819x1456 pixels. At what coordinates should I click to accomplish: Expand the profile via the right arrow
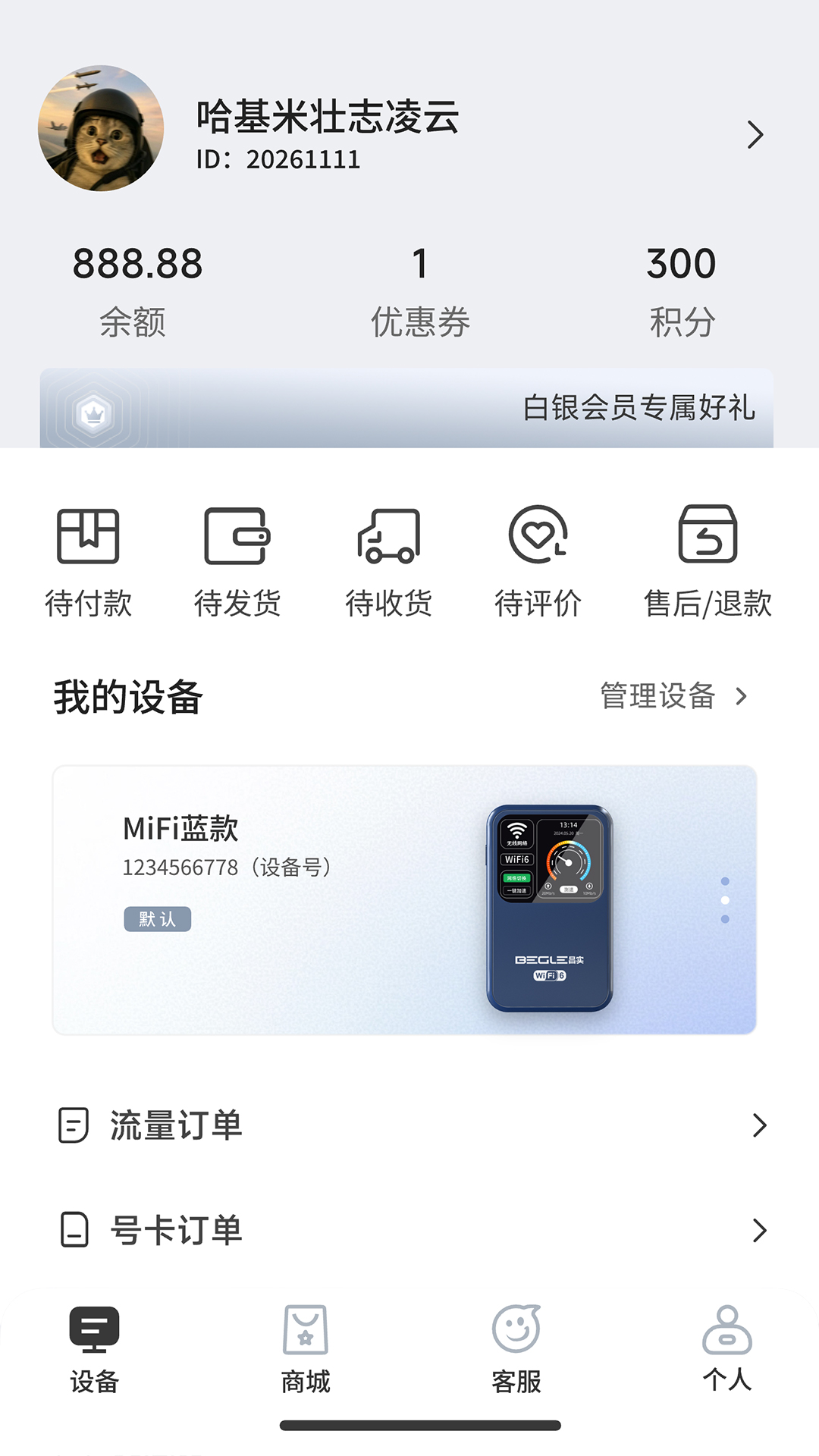coord(755,134)
